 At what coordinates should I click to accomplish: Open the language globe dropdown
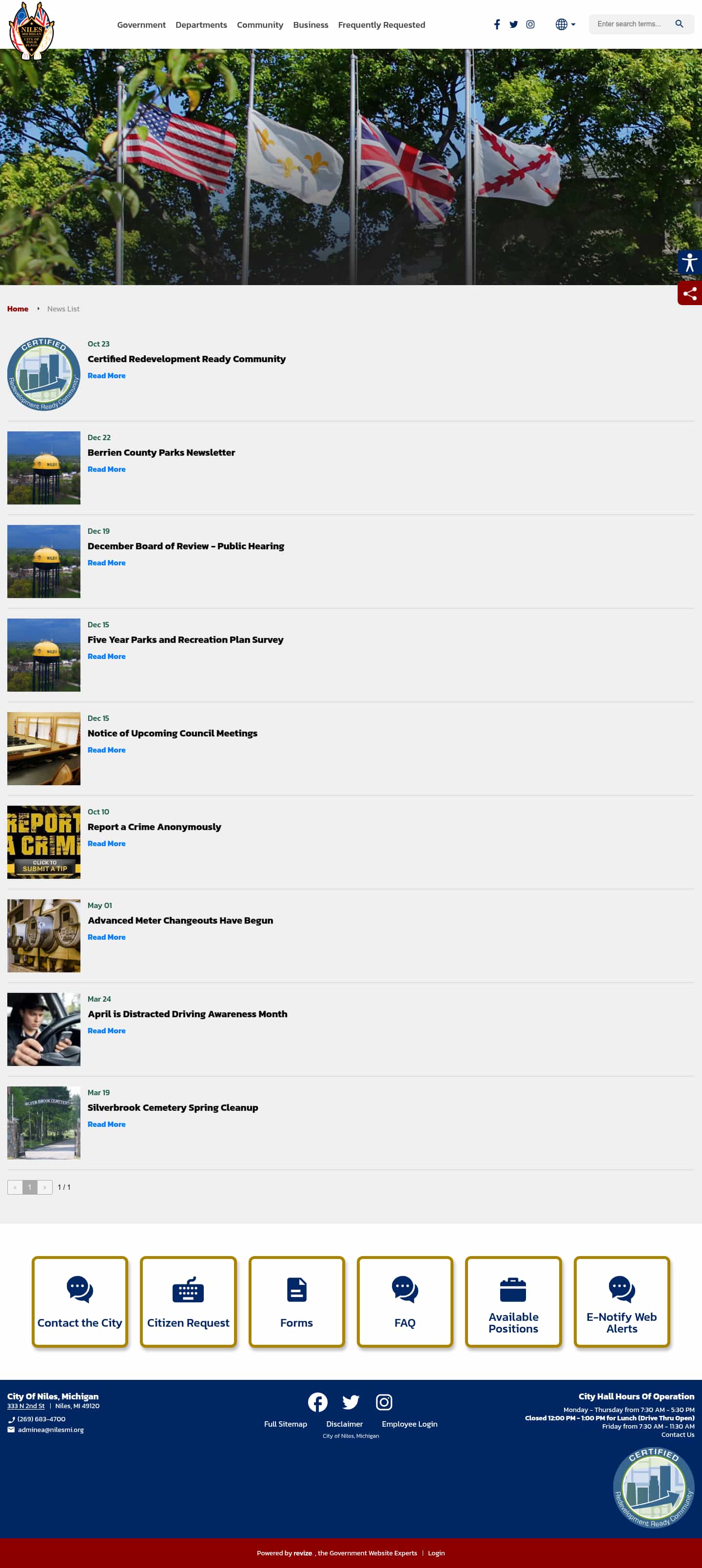[x=565, y=24]
